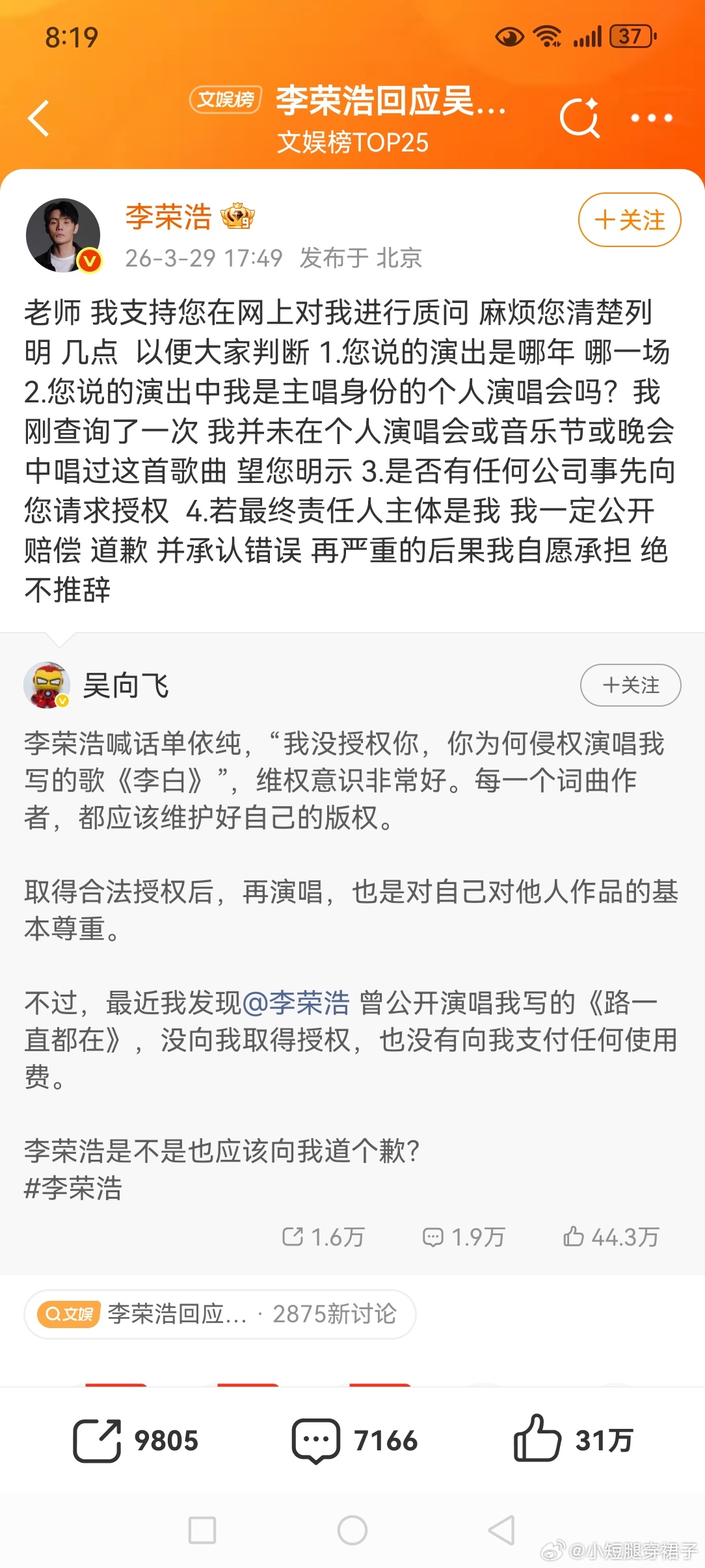Open search via the magnifier icon
705x1568 pixels.
click(x=581, y=118)
